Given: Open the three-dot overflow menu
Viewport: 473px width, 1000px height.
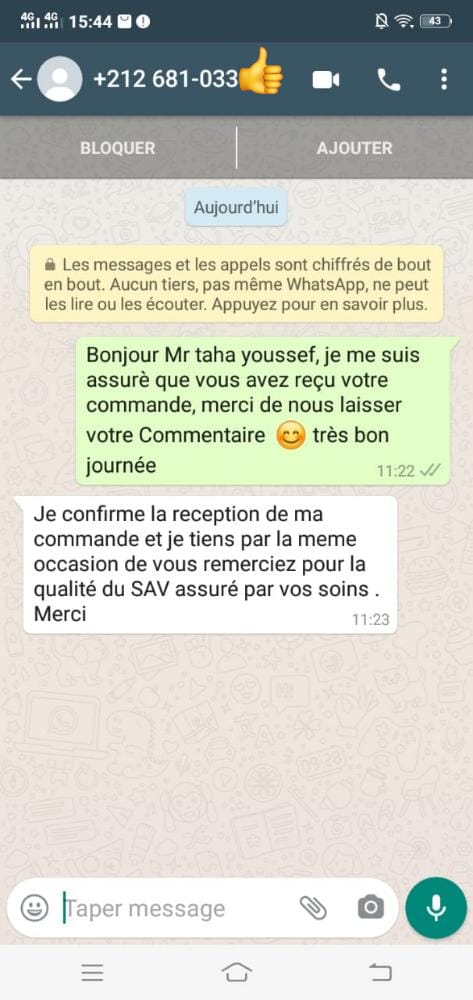Looking at the screenshot, I should (444, 80).
